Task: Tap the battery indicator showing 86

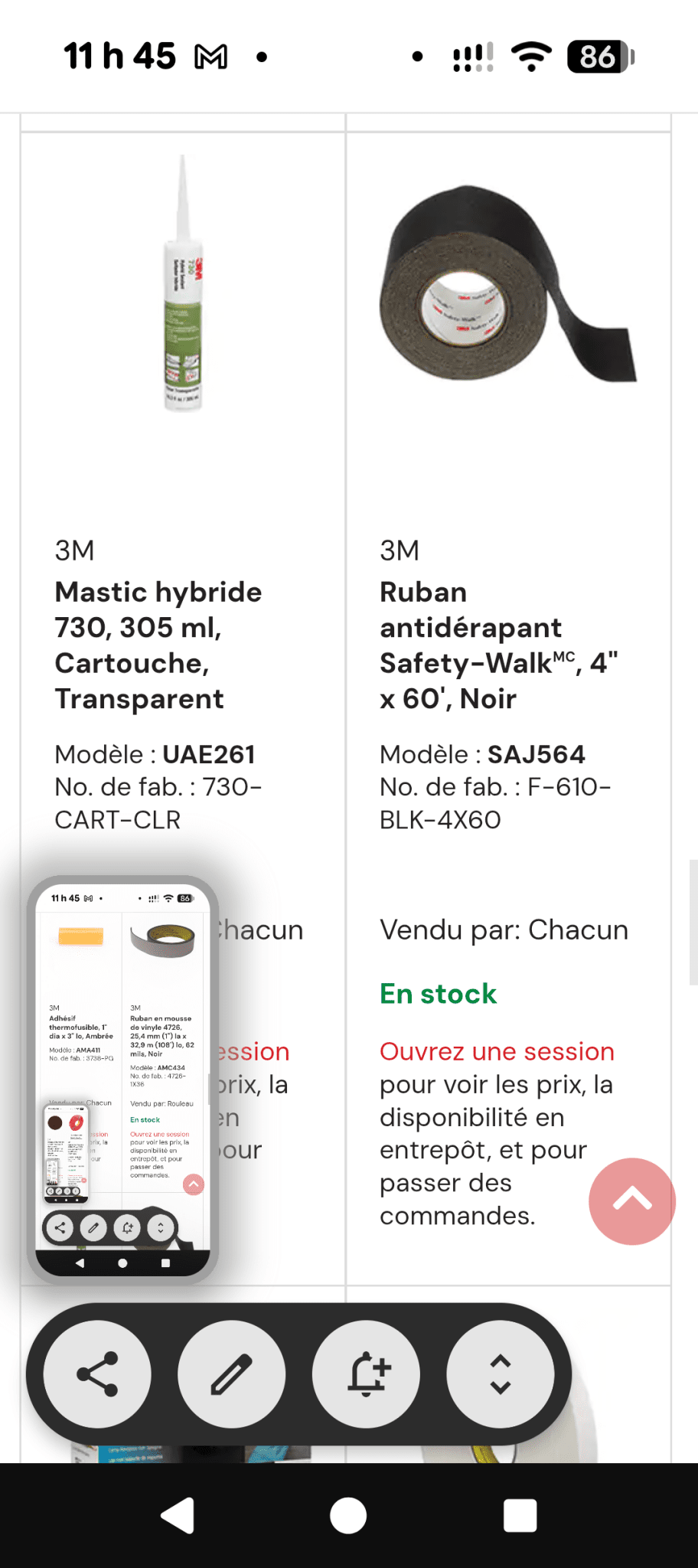Action: coord(601,56)
